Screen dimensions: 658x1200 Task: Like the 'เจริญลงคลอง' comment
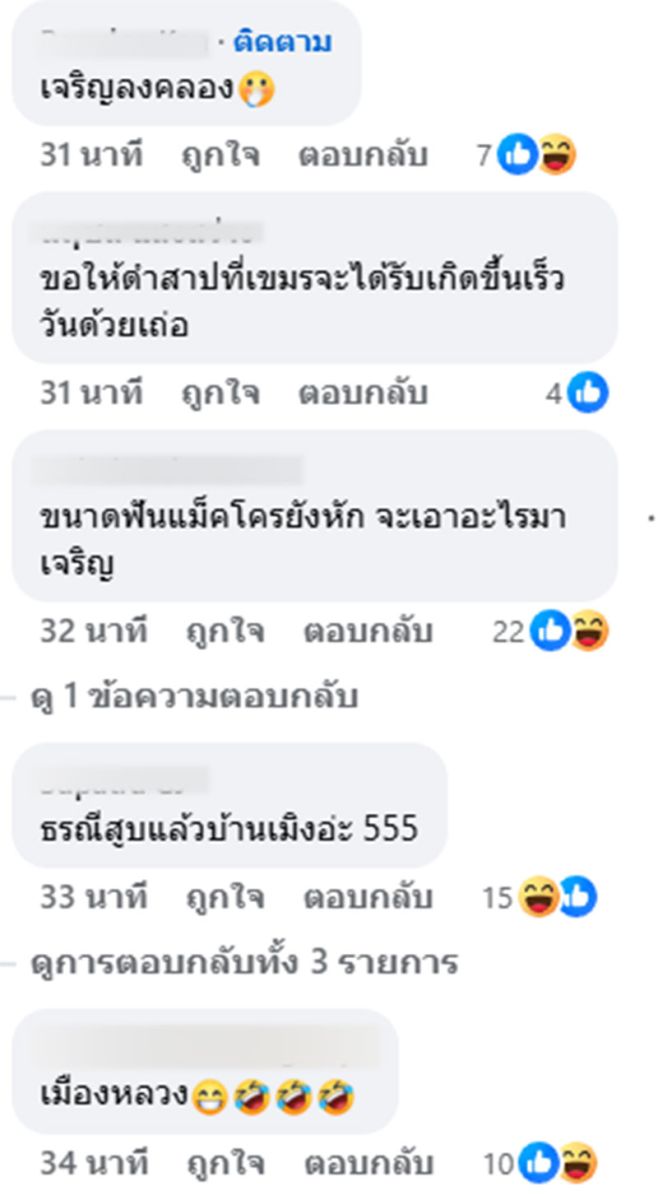220,156
